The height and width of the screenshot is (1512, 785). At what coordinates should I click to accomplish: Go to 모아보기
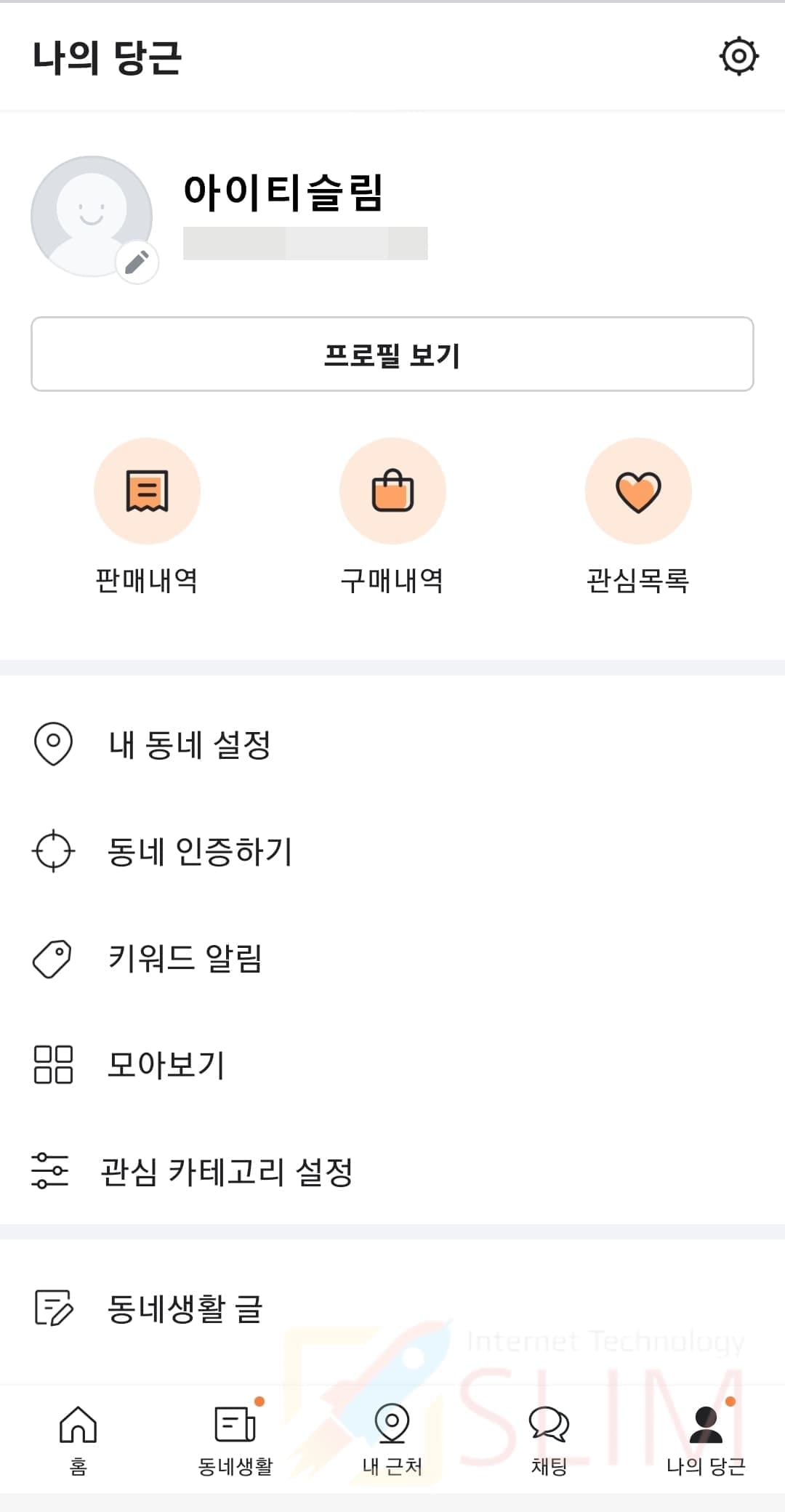point(166,1065)
